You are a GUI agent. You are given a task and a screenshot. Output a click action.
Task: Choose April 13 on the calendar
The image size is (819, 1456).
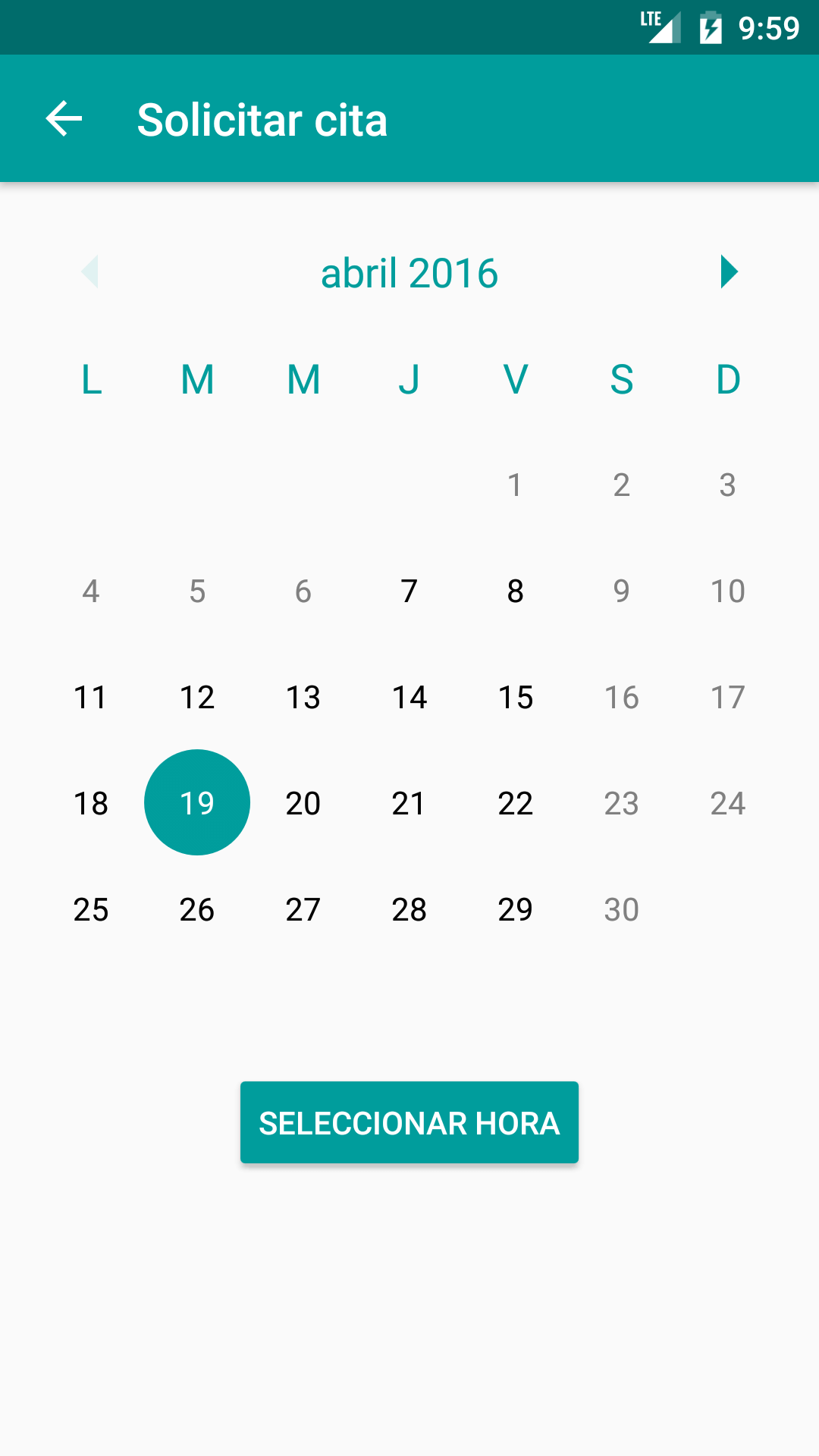tap(303, 697)
